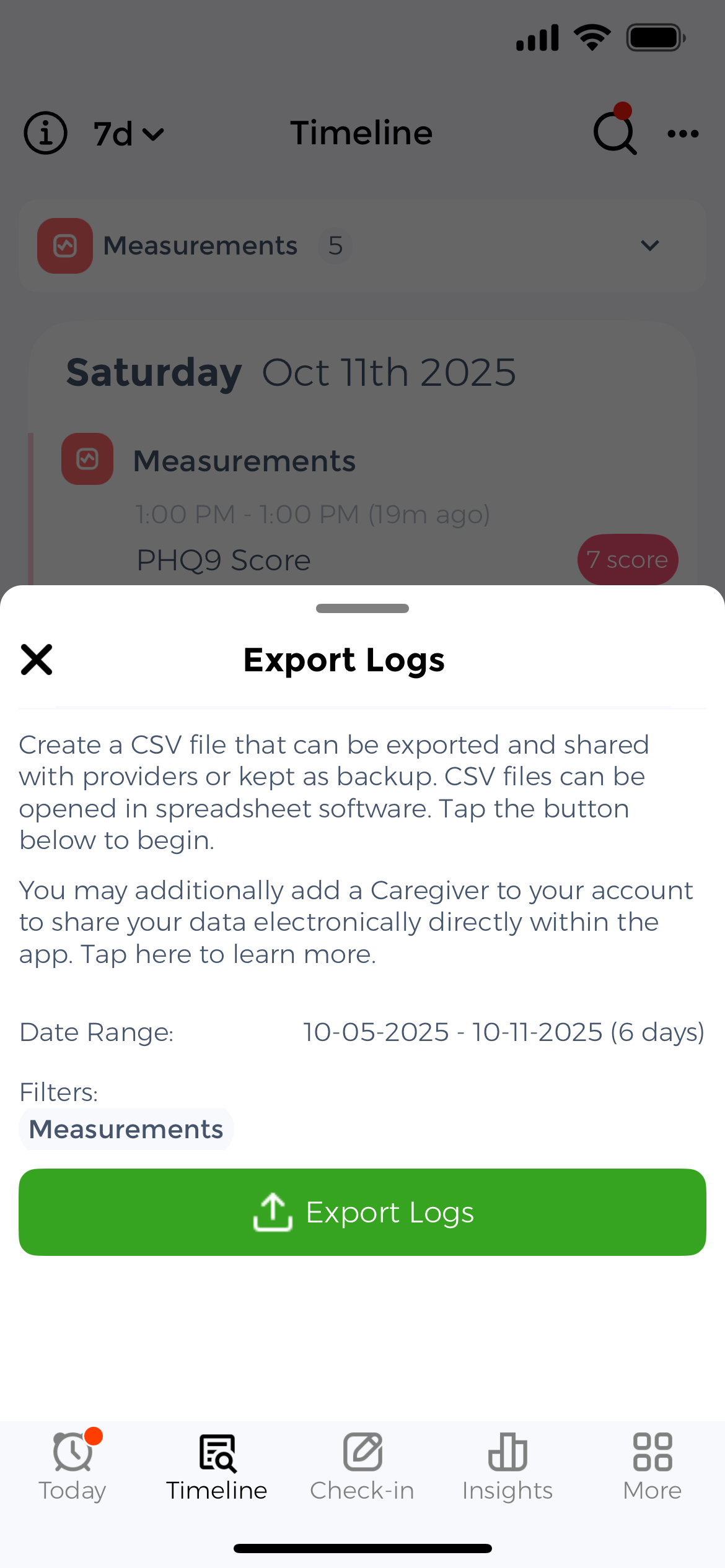Image resolution: width=725 pixels, height=1568 pixels.
Task: Change the export date range
Action: pos(503,1032)
